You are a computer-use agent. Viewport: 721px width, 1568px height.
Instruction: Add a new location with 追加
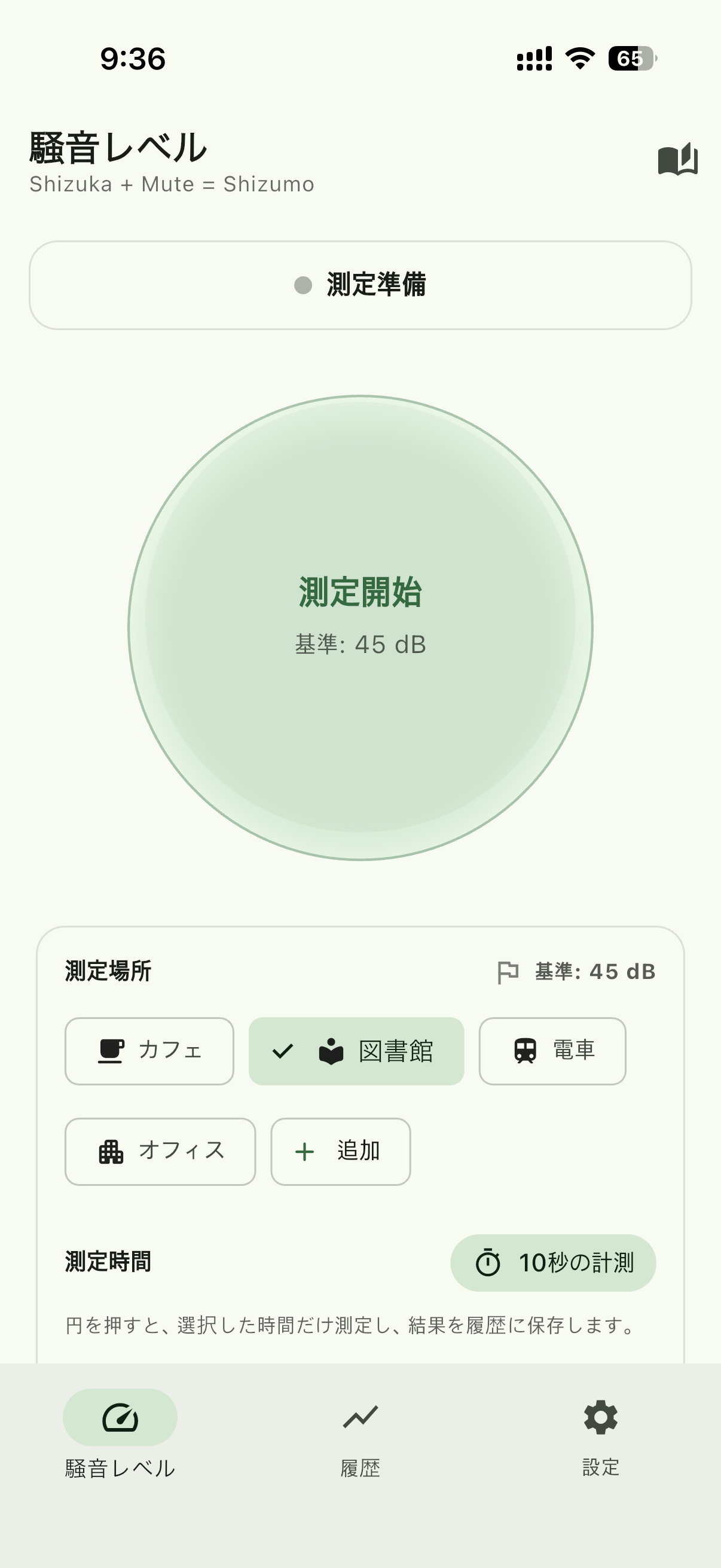click(340, 1151)
